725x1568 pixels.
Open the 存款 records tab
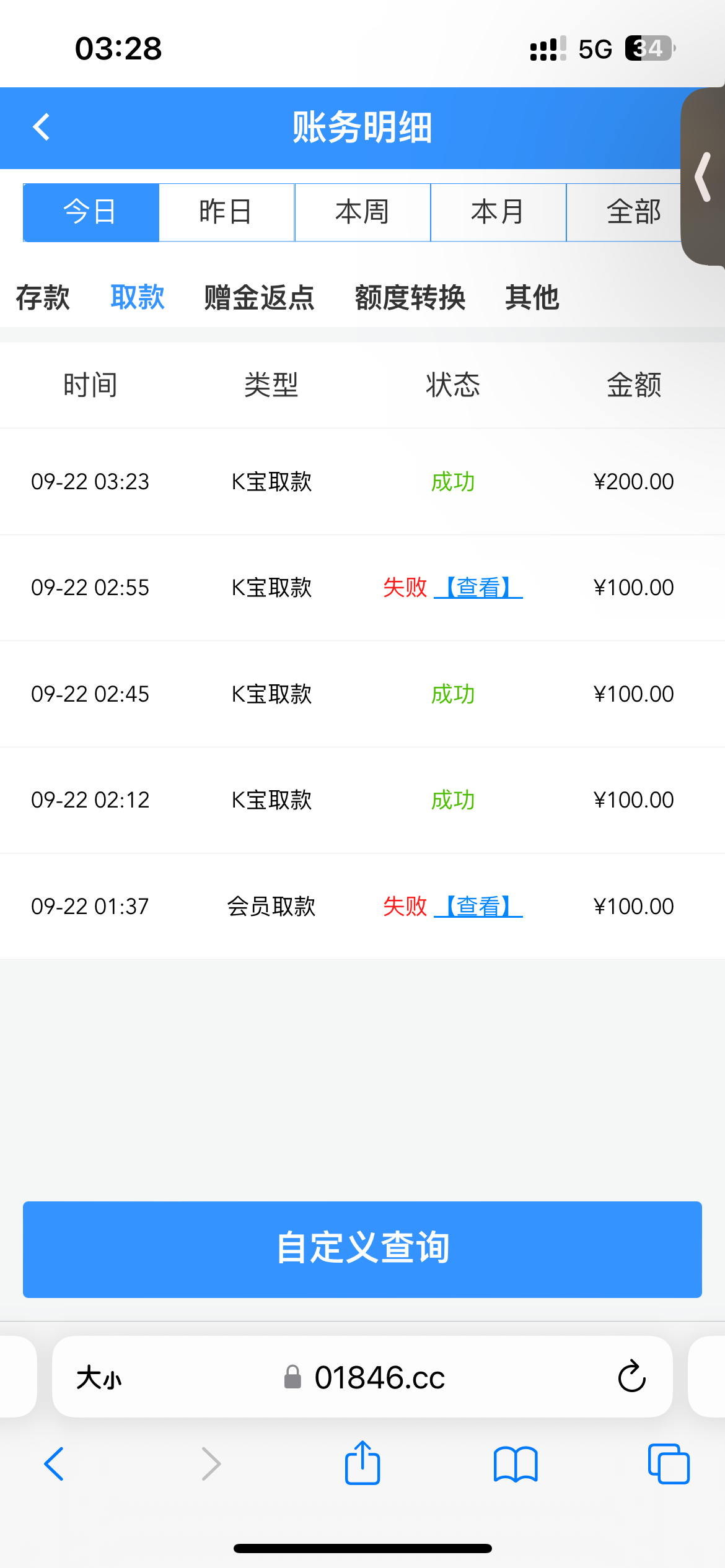click(x=43, y=298)
